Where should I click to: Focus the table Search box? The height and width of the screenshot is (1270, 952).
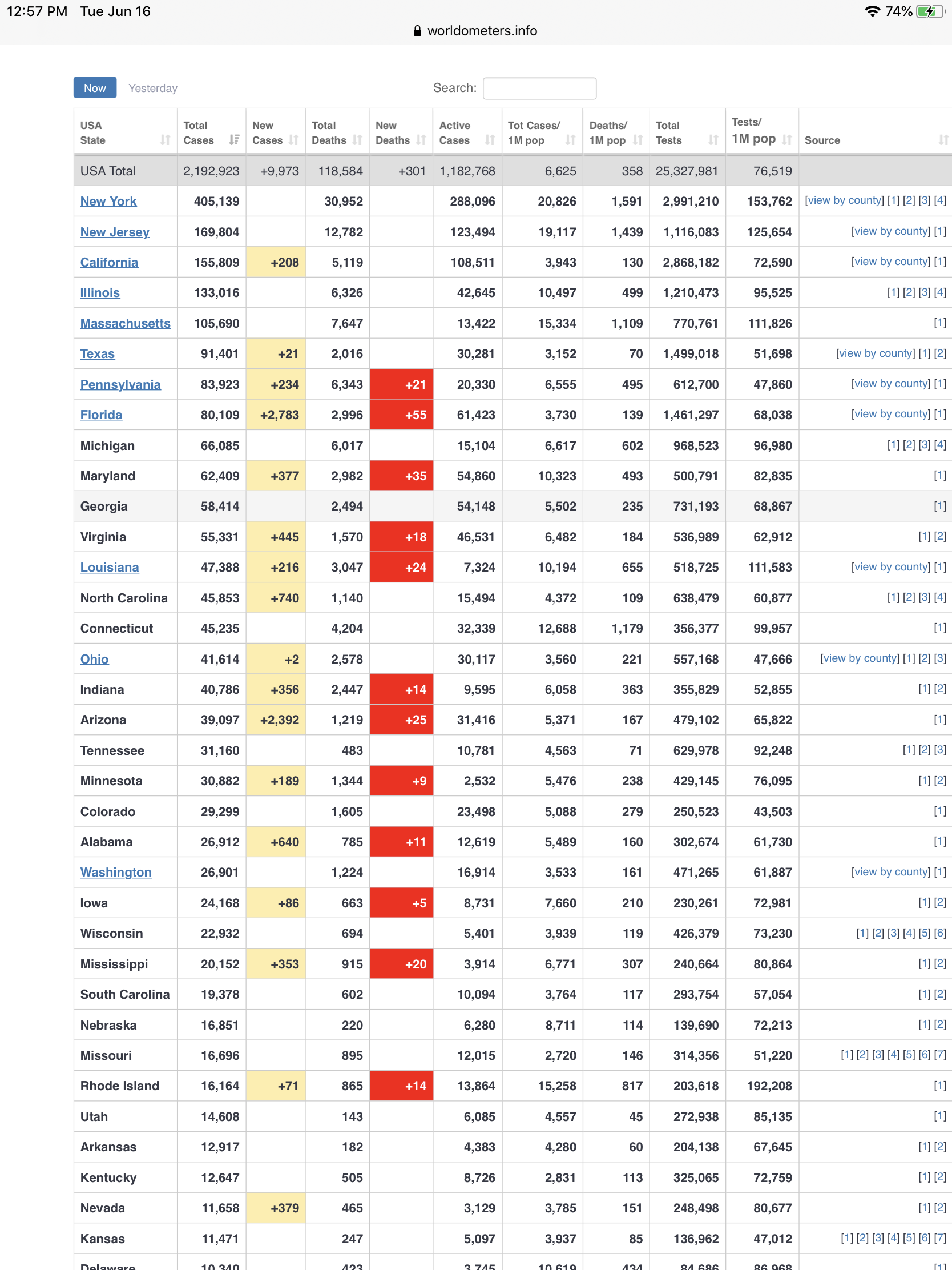(x=539, y=89)
